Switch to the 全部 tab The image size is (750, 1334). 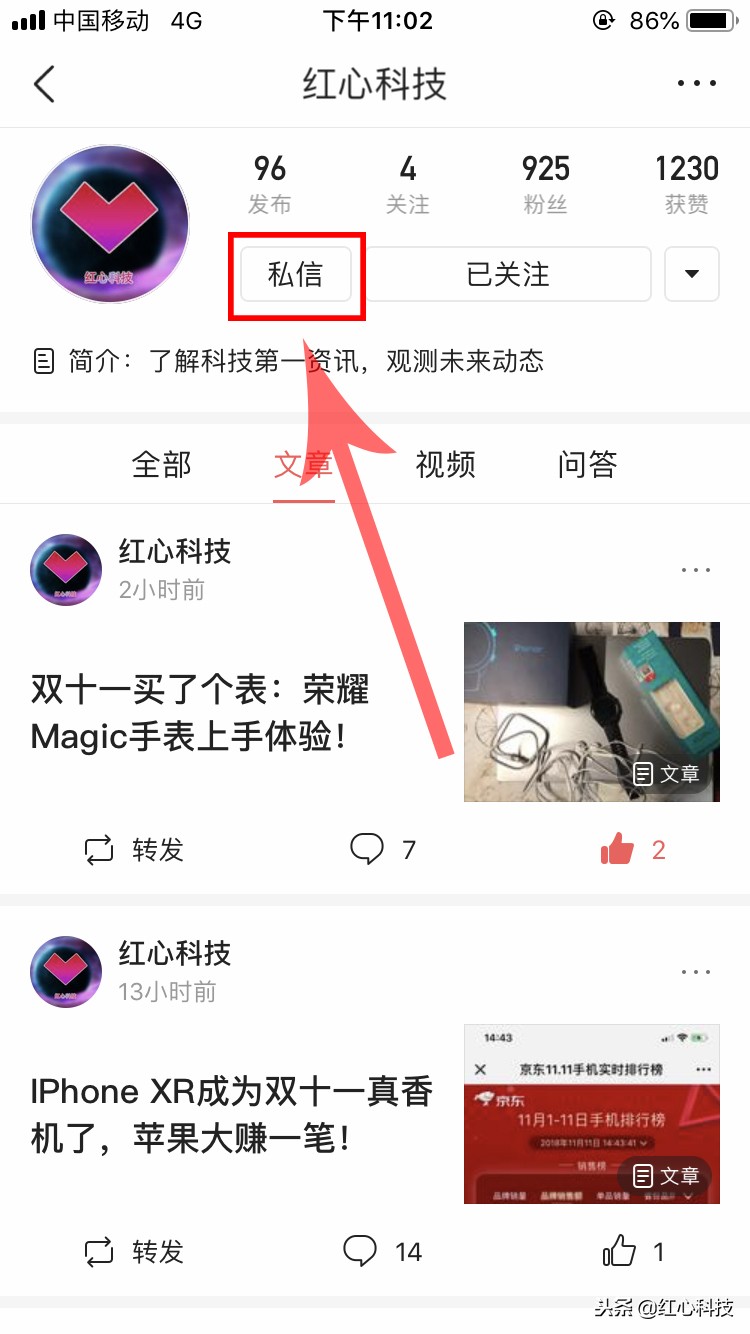click(162, 465)
